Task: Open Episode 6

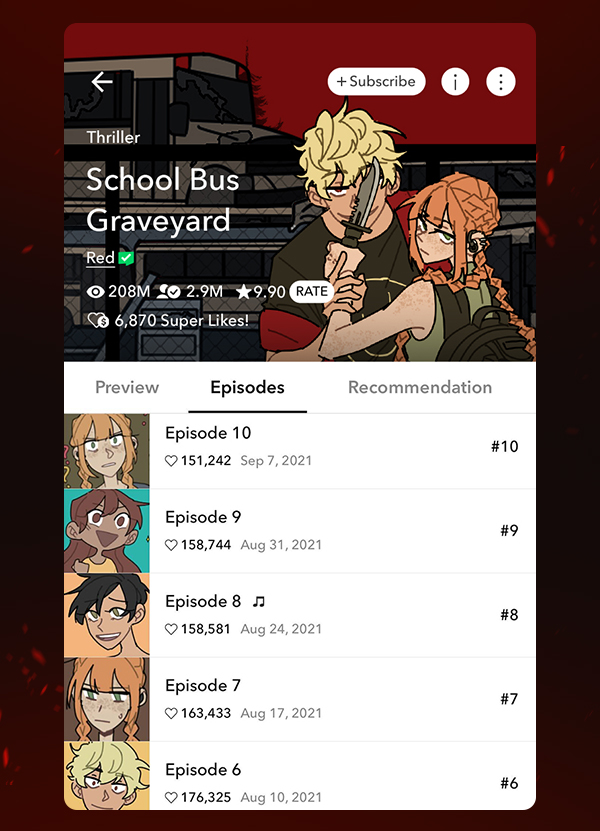Action: coord(300,778)
